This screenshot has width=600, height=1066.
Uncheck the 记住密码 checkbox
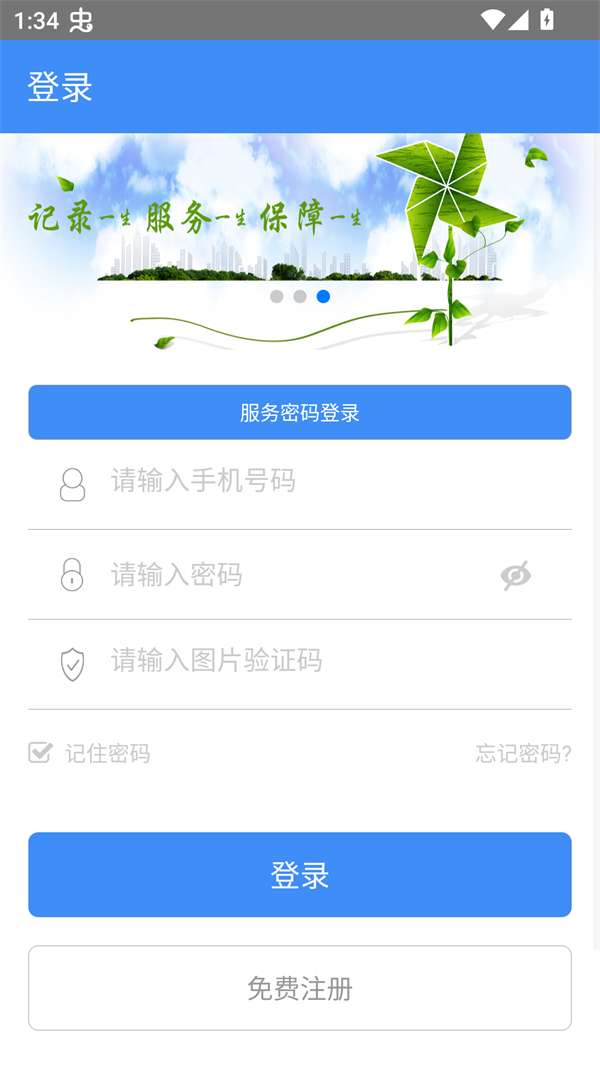tap(40, 753)
